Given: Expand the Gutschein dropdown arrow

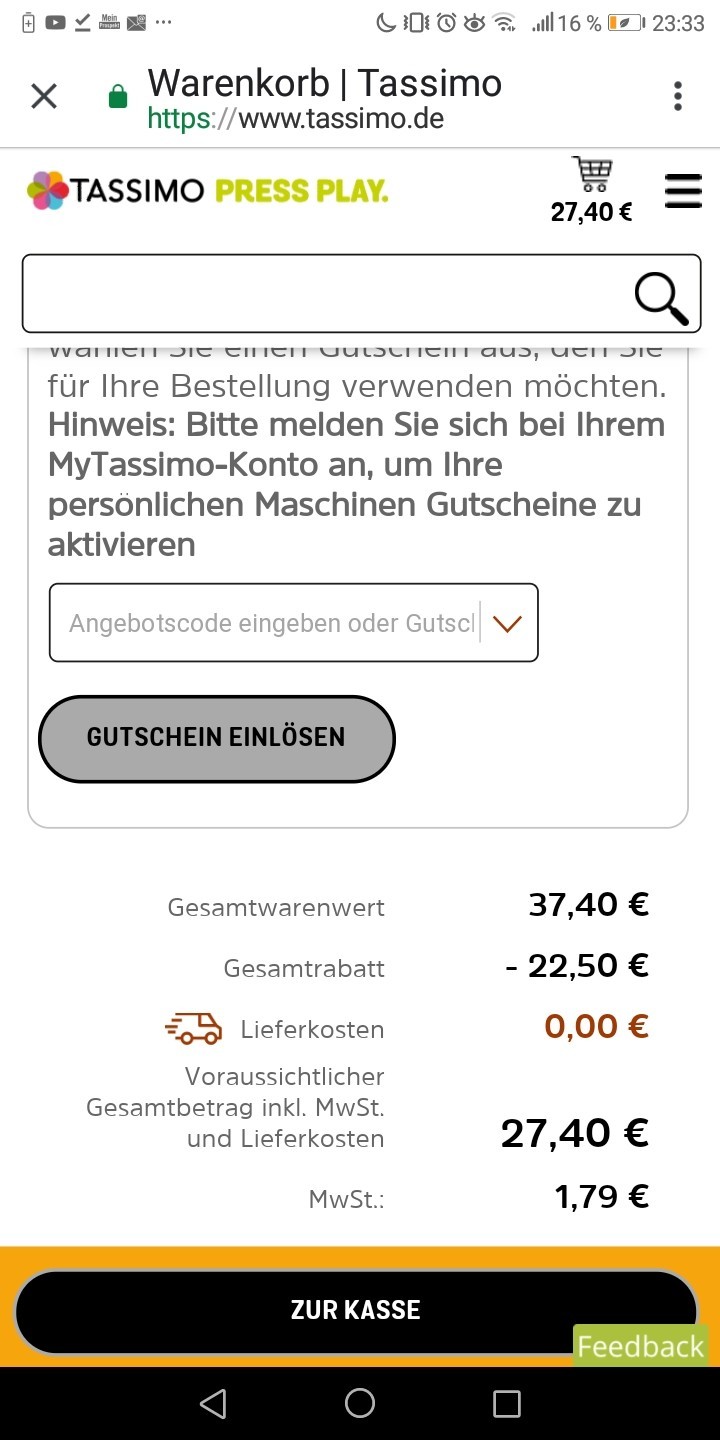Looking at the screenshot, I should click(508, 624).
